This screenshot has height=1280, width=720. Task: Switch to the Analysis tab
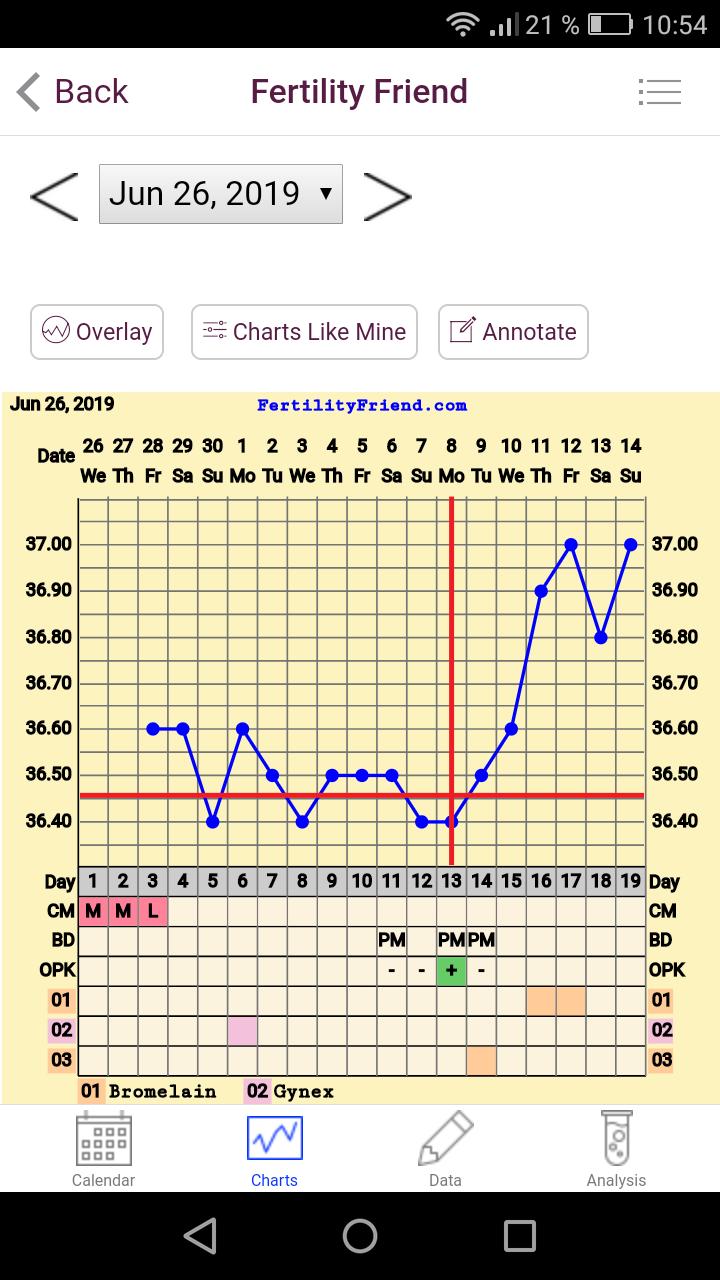[616, 1150]
